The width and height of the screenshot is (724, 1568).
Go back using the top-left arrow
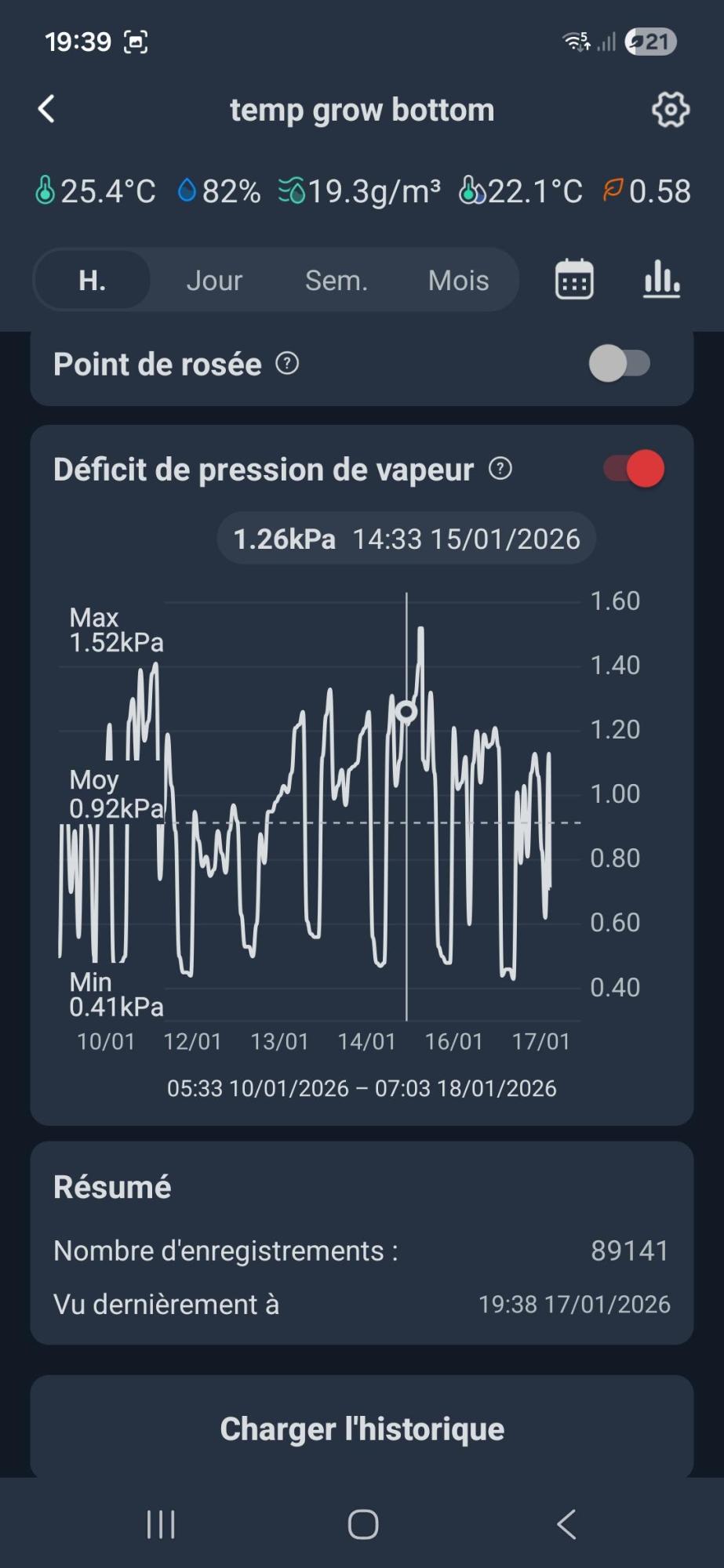click(x=47, y=109)
